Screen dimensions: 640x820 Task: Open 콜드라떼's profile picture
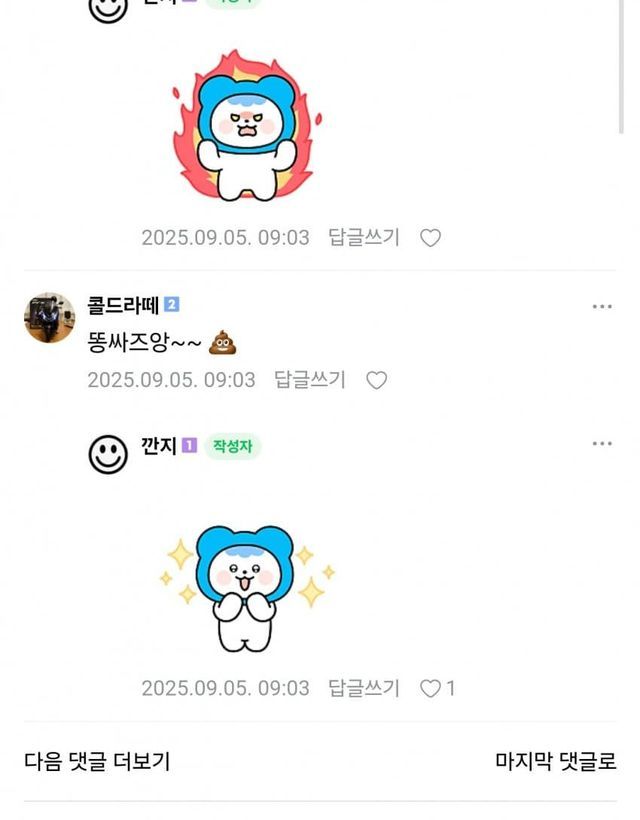[49, 318]
